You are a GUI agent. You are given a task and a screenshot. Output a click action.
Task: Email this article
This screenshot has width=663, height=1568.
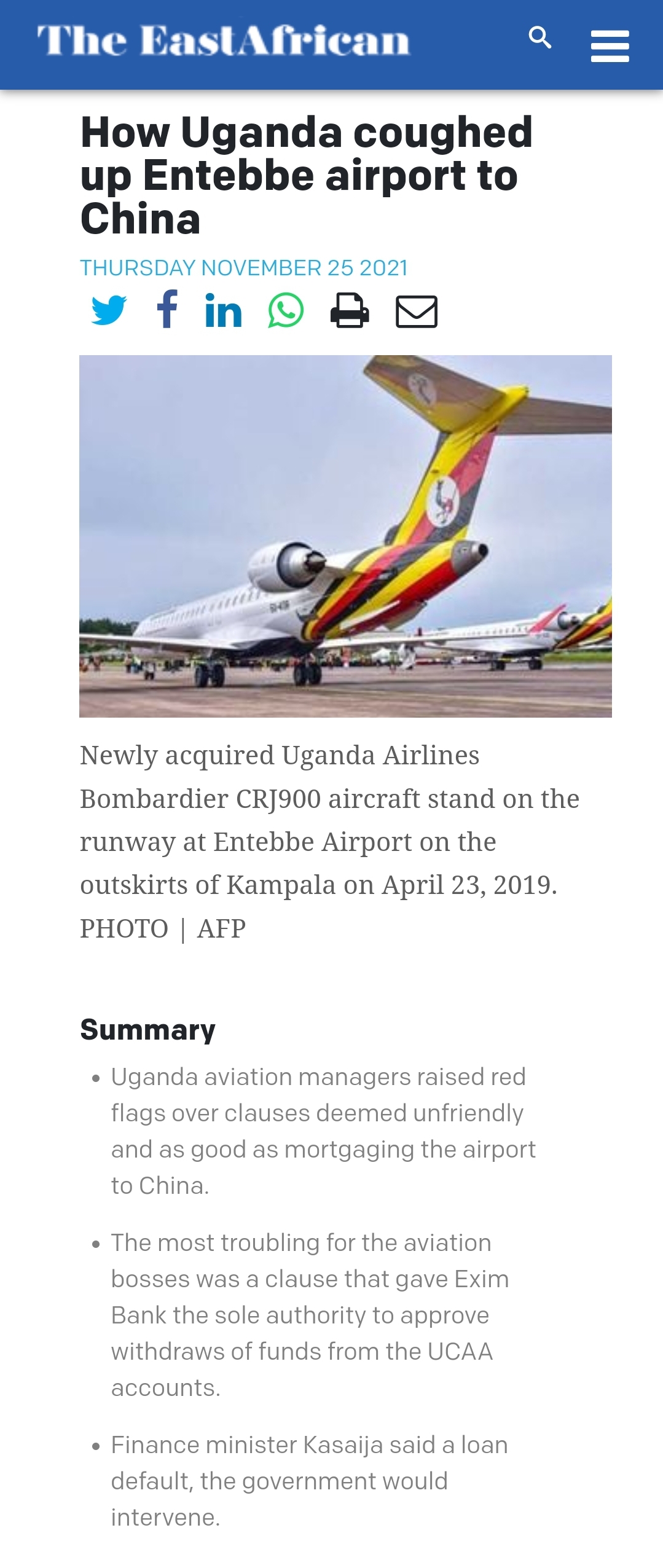coord(416,311)
